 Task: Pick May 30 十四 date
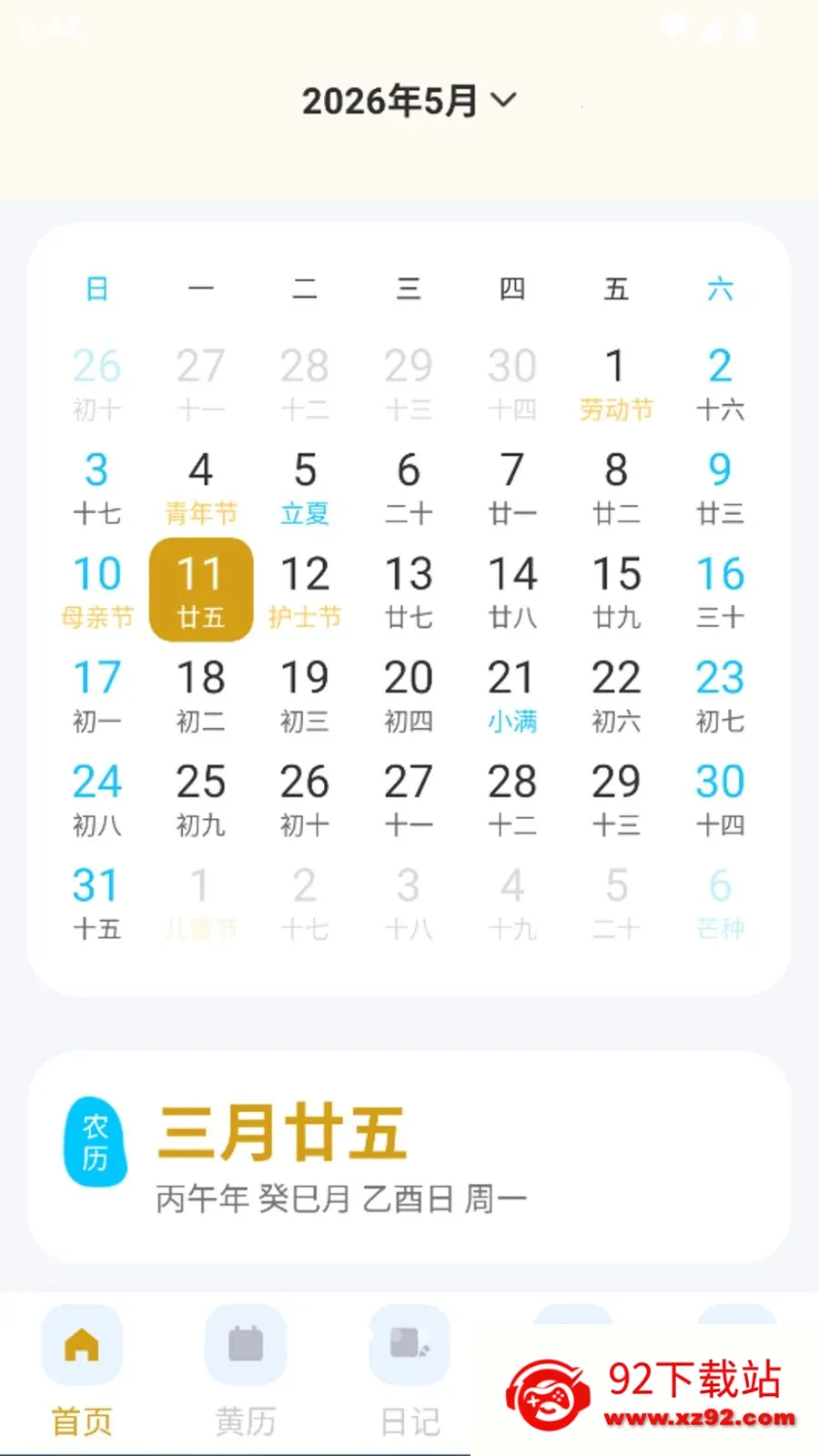tap(720, 798)
